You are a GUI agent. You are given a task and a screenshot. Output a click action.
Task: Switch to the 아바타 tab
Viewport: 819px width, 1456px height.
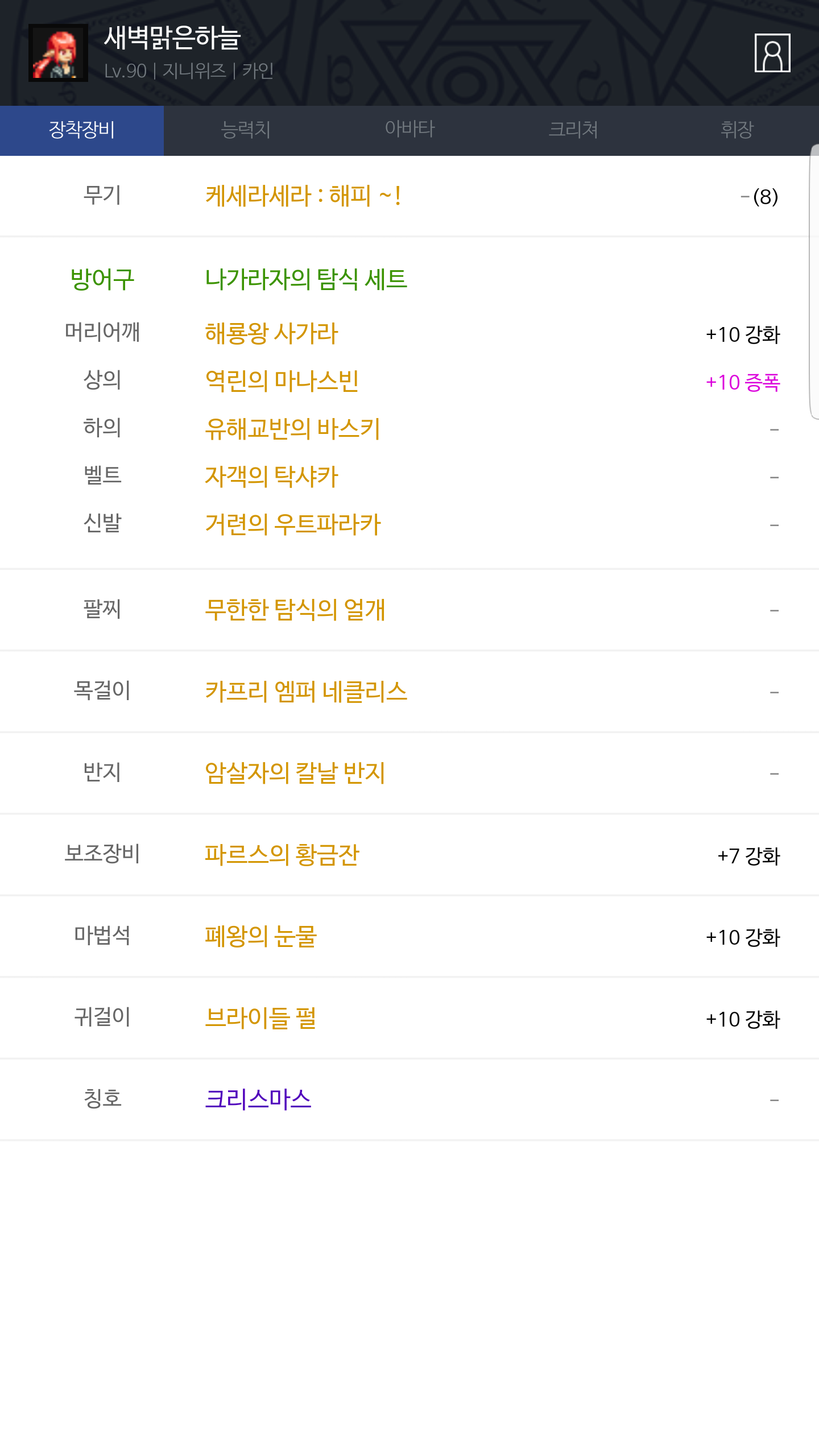(409, 130)
